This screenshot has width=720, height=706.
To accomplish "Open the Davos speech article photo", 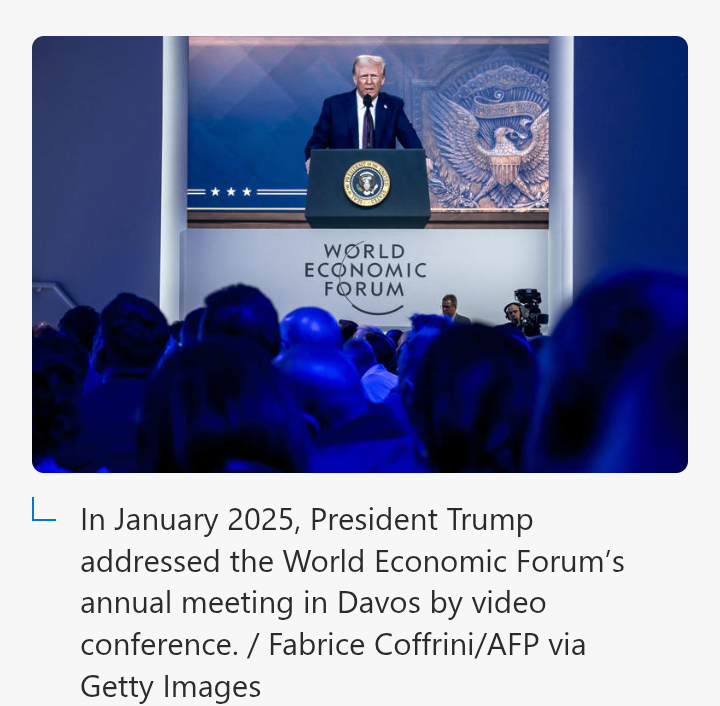I will 360,254.
